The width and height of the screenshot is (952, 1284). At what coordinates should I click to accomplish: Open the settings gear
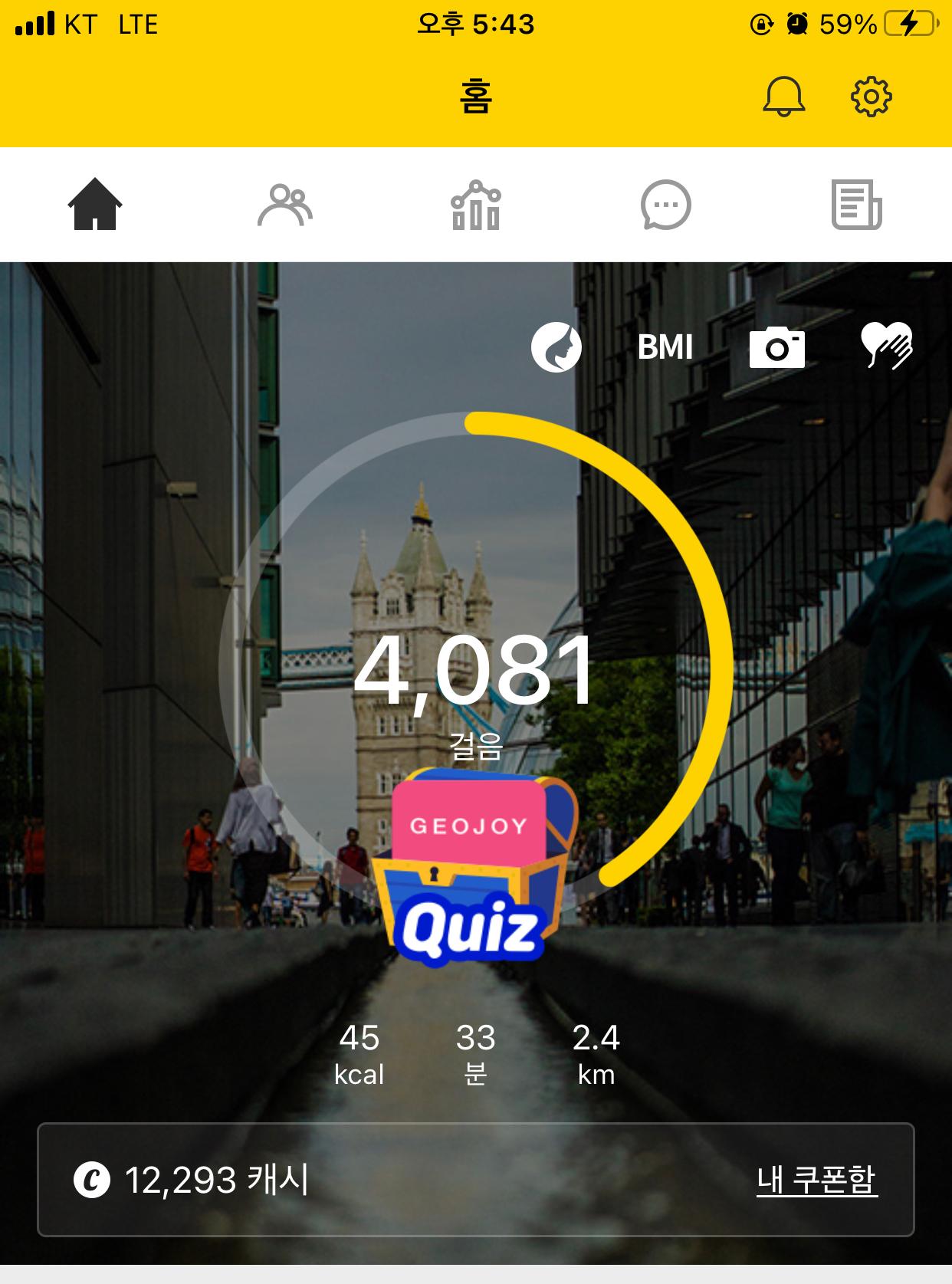tap(872, 97)
